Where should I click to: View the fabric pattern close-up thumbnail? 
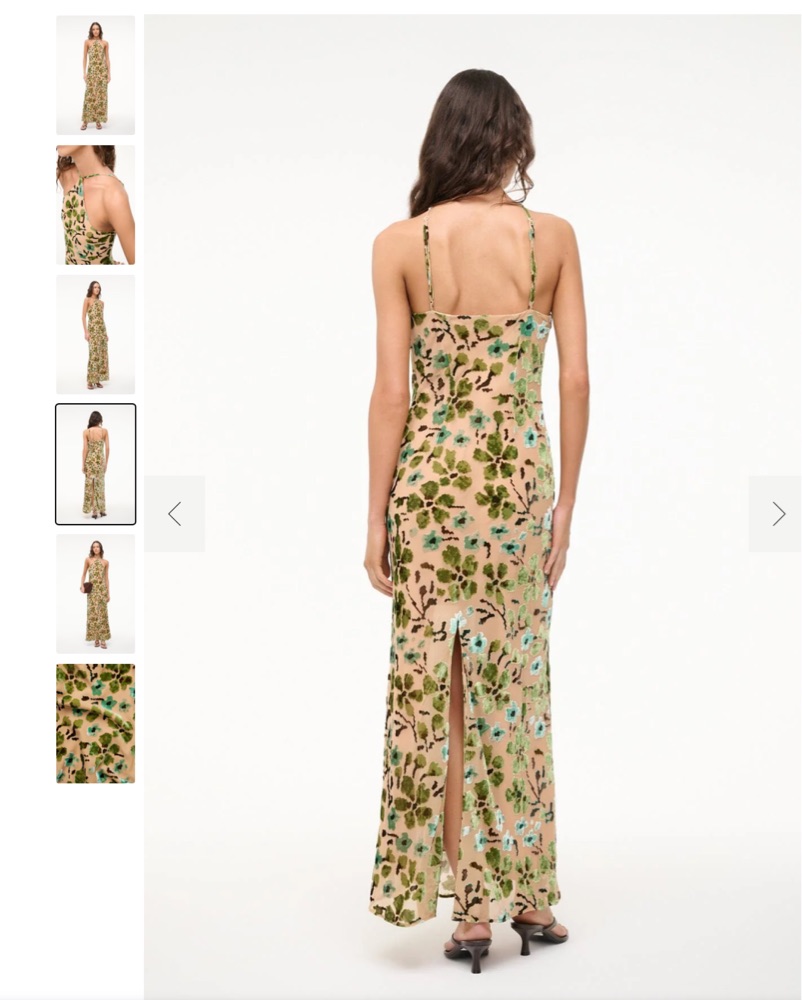click(95, 723)
